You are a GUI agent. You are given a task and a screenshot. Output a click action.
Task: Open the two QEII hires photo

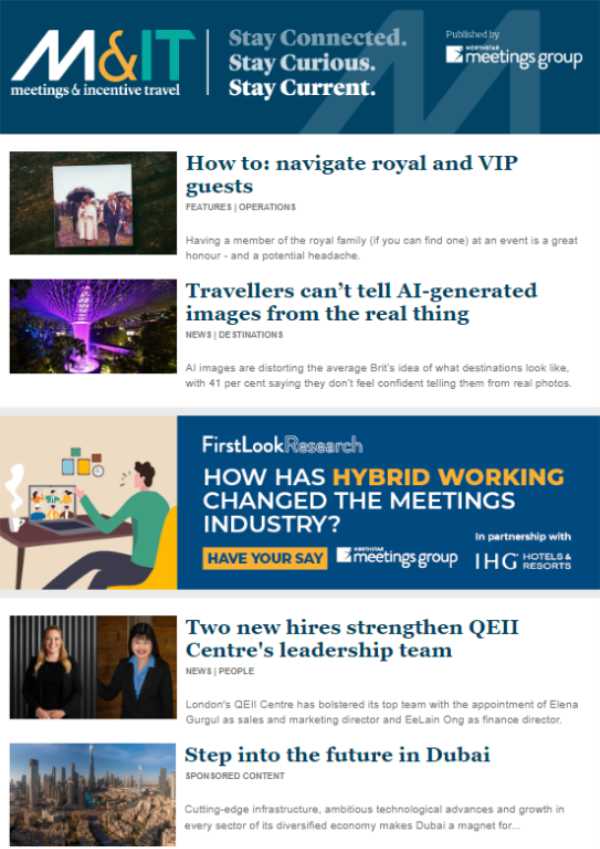click(x=93, y=667)
